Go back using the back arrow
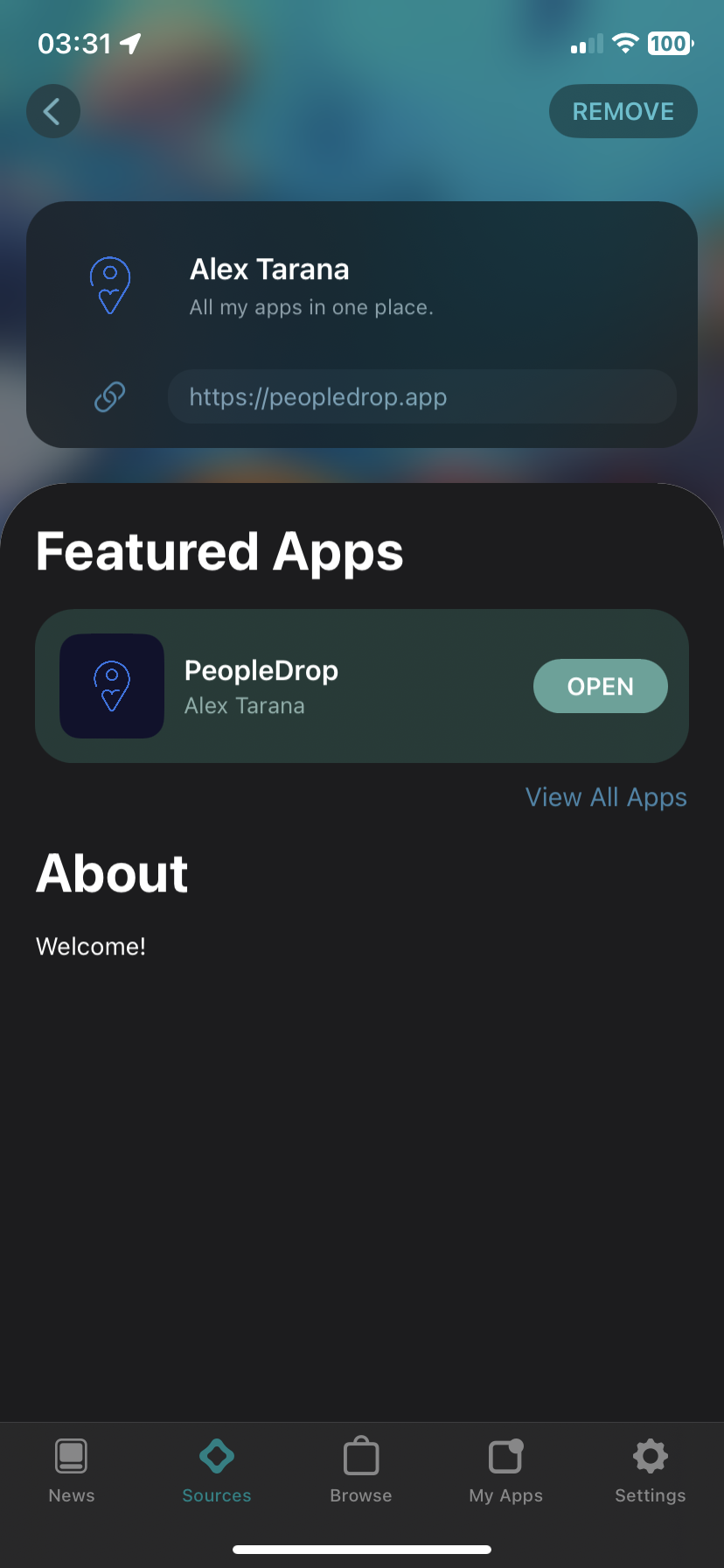The height and width of the screenshot is (1568, 724). pyautogui.click(x=53, y=111)
